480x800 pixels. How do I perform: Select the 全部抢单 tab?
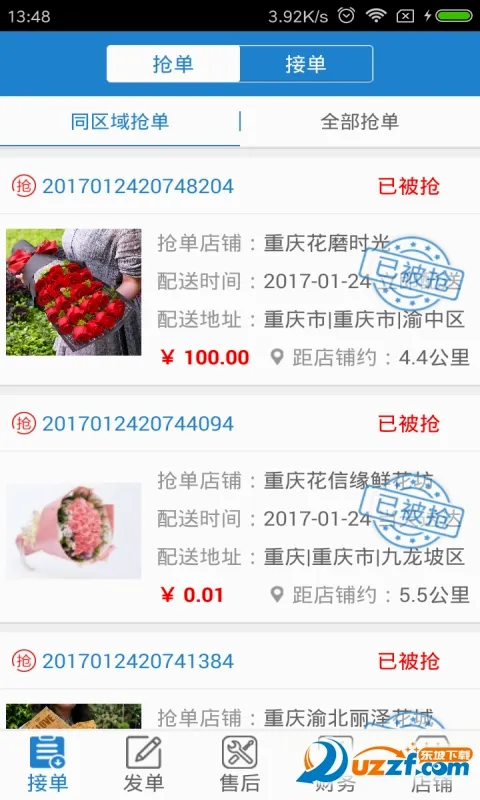360,121
